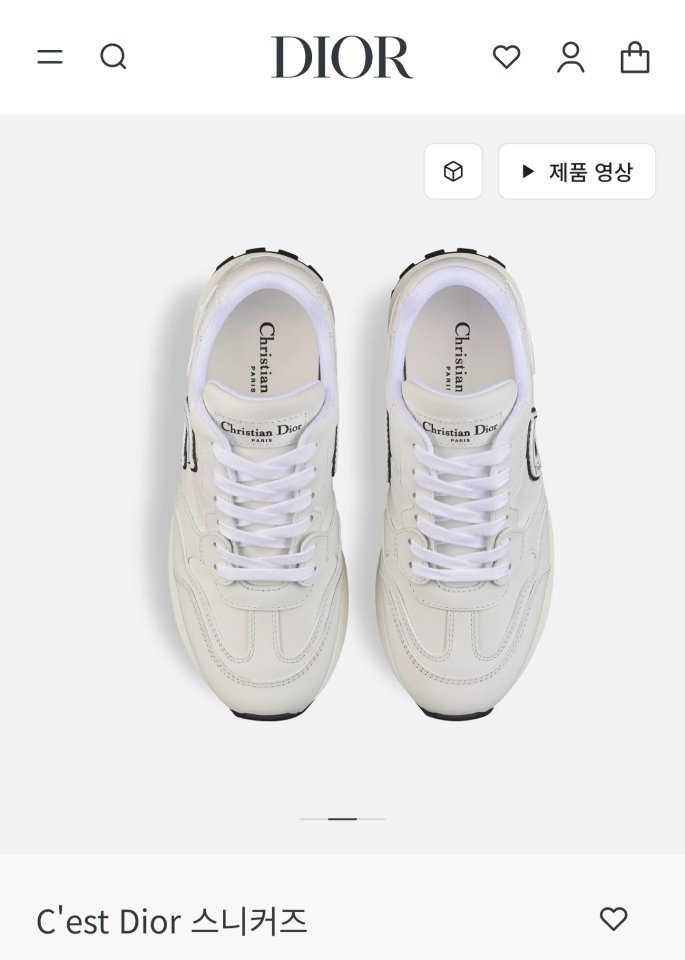Open the shopping bag
Screen dimensions: 685x960
635,57
